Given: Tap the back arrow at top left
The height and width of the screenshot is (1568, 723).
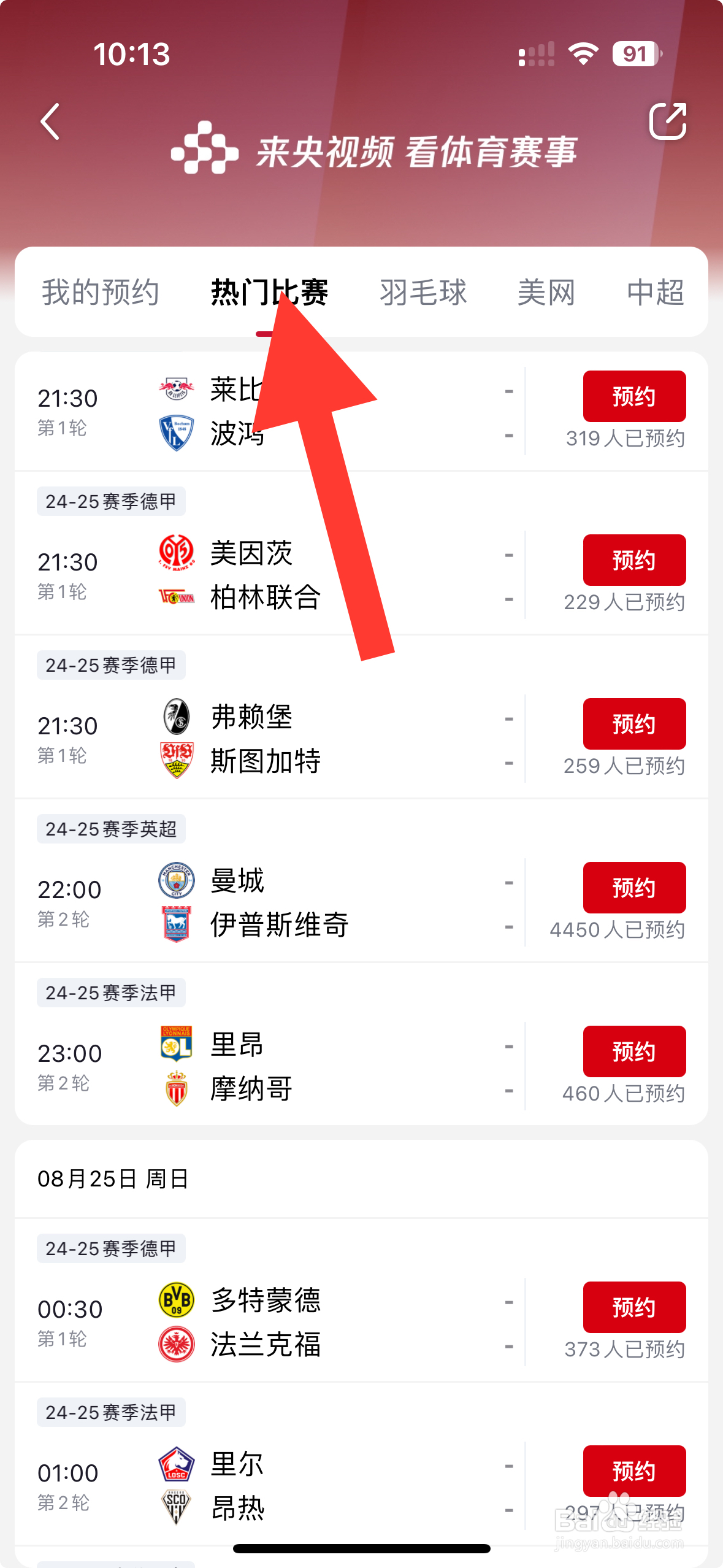Looking at the screenshot, I should [50, 122].
